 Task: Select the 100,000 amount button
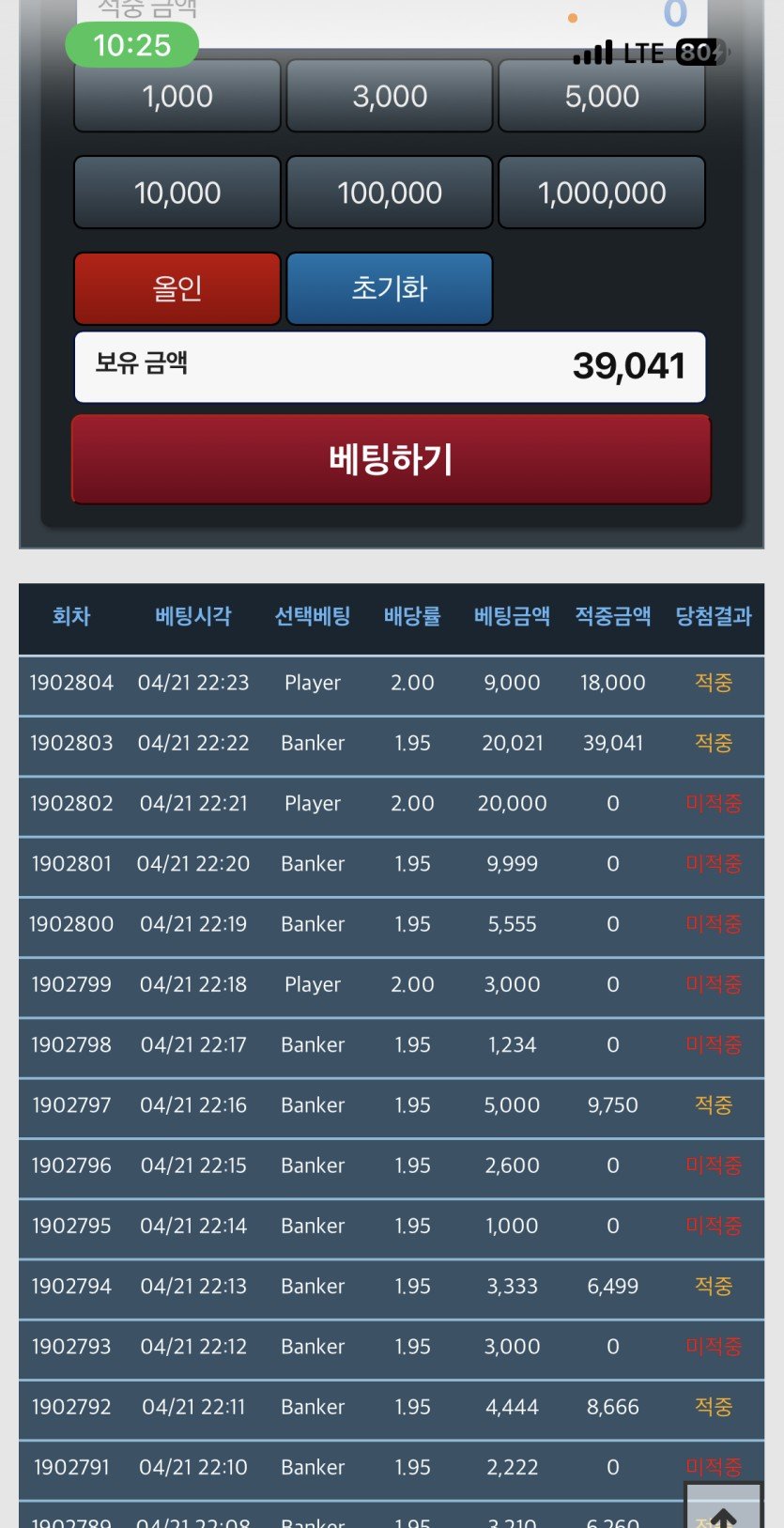click(389, 193)
